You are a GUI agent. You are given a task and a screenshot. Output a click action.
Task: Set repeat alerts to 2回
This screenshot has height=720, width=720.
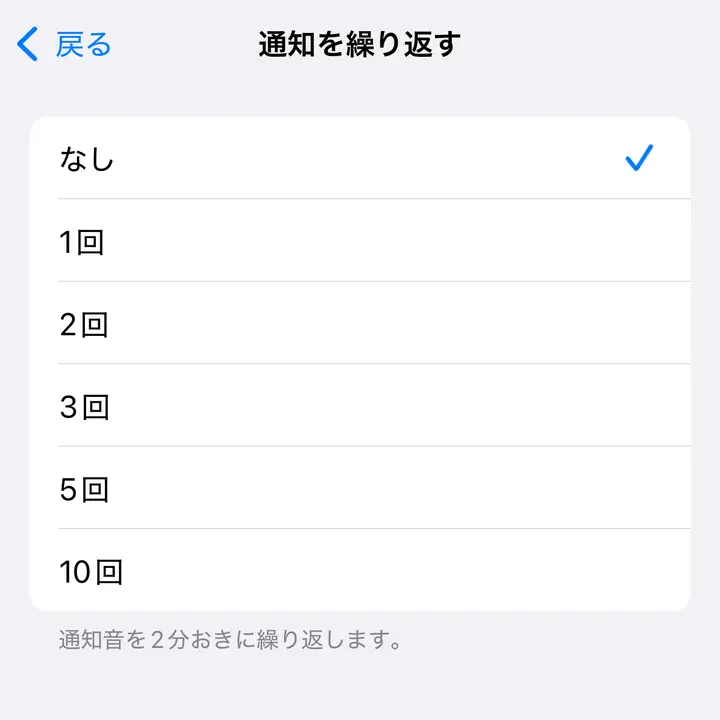360,324
